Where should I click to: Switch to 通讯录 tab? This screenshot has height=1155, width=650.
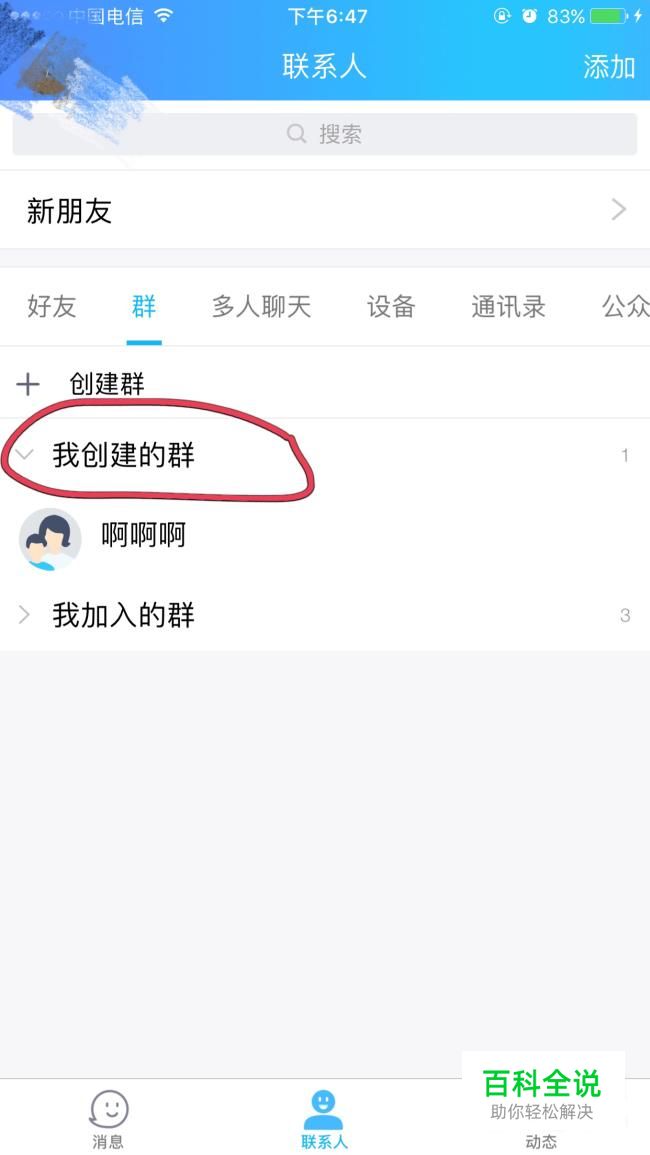coord(509,306)
